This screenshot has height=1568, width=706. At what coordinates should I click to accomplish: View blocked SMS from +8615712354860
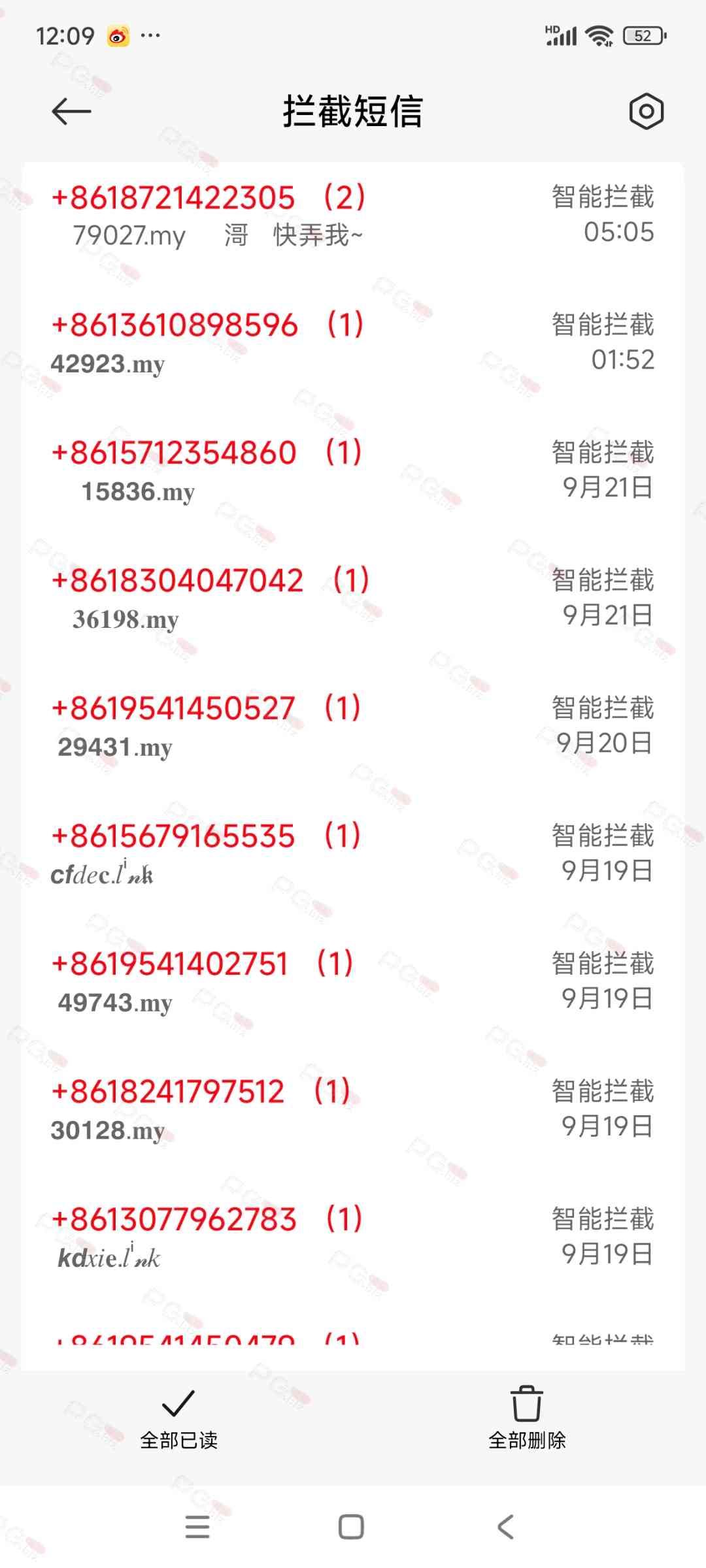click(x=353, y=470)
